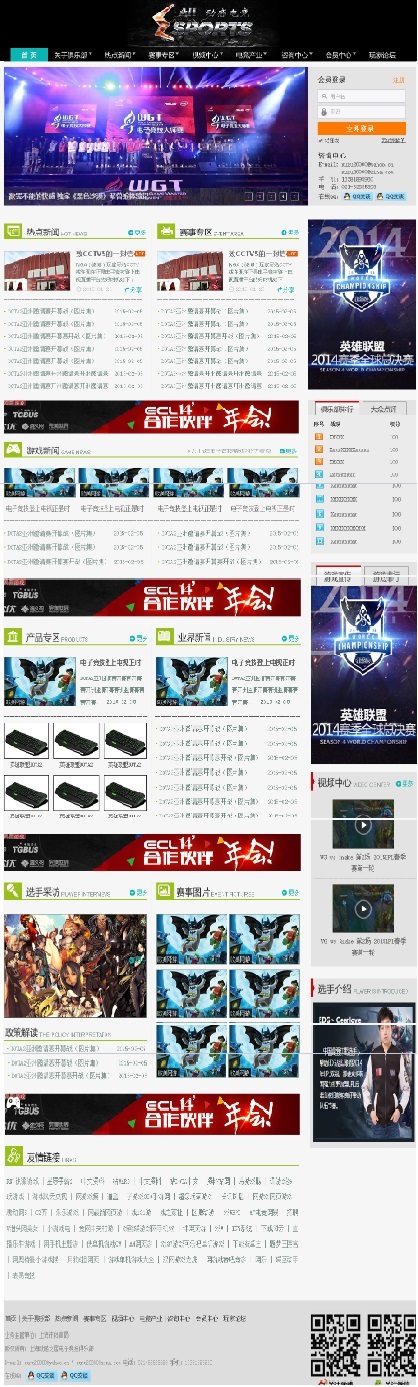
Task: Open more of the 赛事专区 section
Action: point(289,232)
